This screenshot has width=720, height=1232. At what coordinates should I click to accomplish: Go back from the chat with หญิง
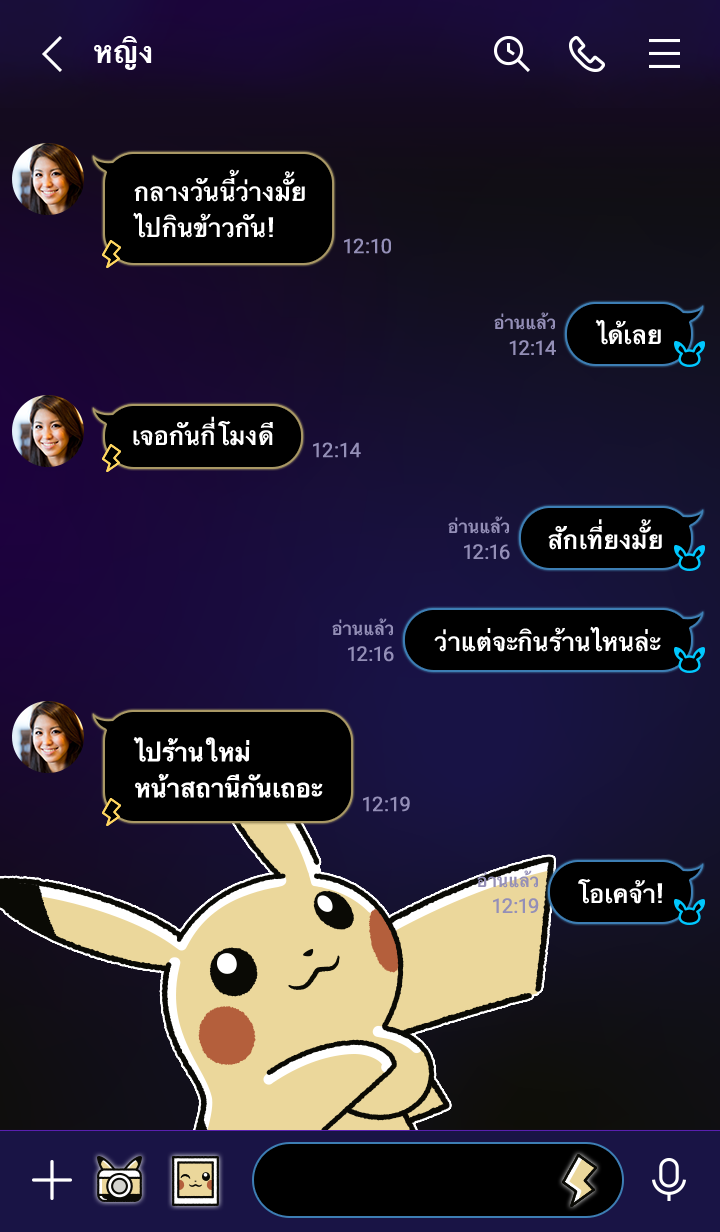tap(52, 54)
